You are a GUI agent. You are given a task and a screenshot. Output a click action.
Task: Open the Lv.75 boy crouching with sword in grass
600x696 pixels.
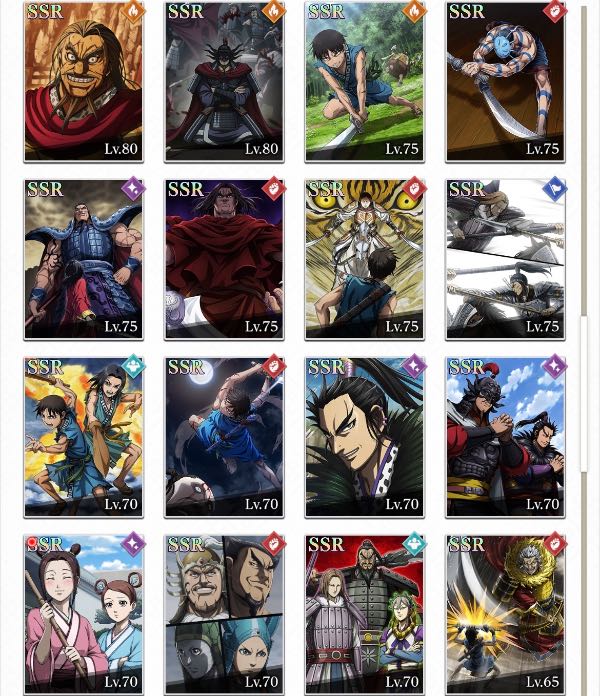(x=364, y=81)
